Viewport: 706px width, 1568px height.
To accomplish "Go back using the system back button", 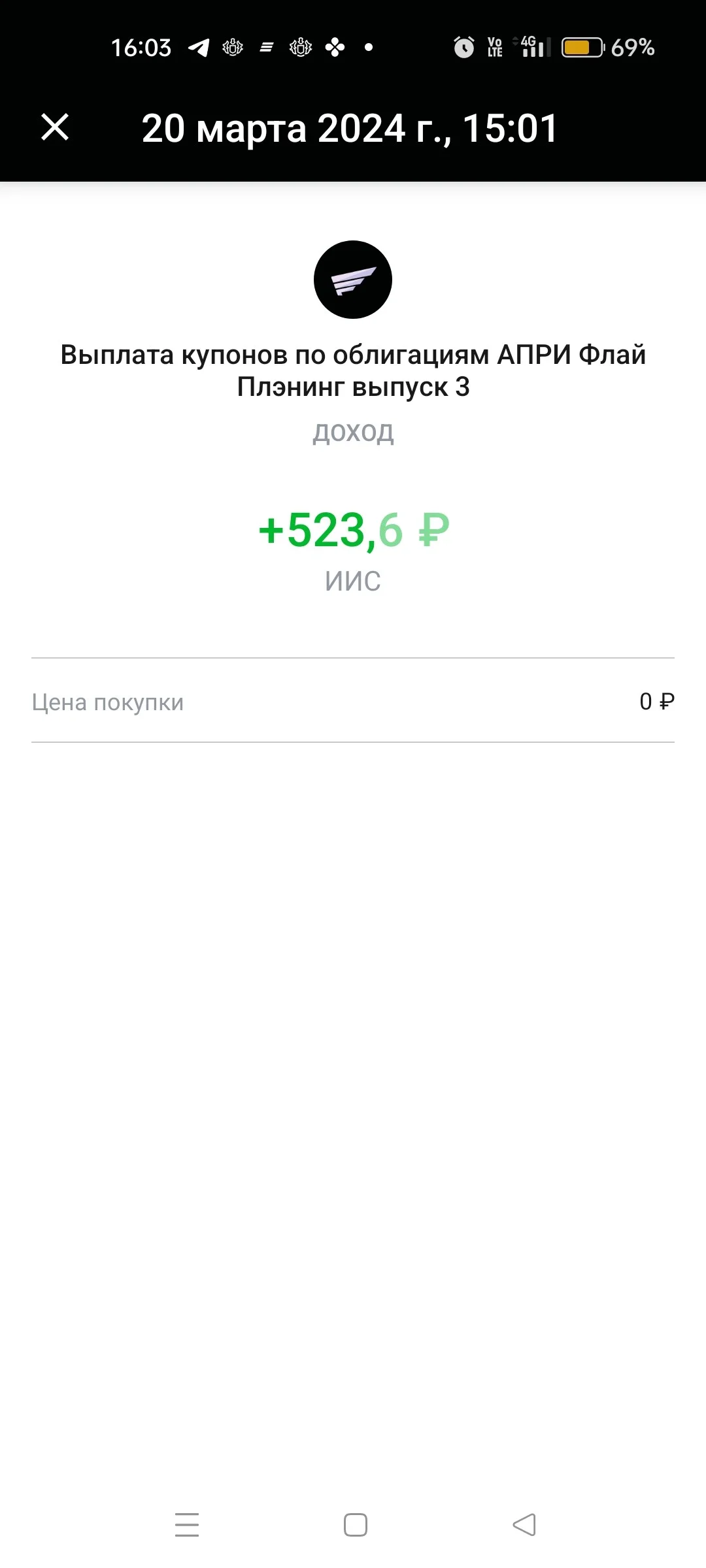I will pos(524,1525).
